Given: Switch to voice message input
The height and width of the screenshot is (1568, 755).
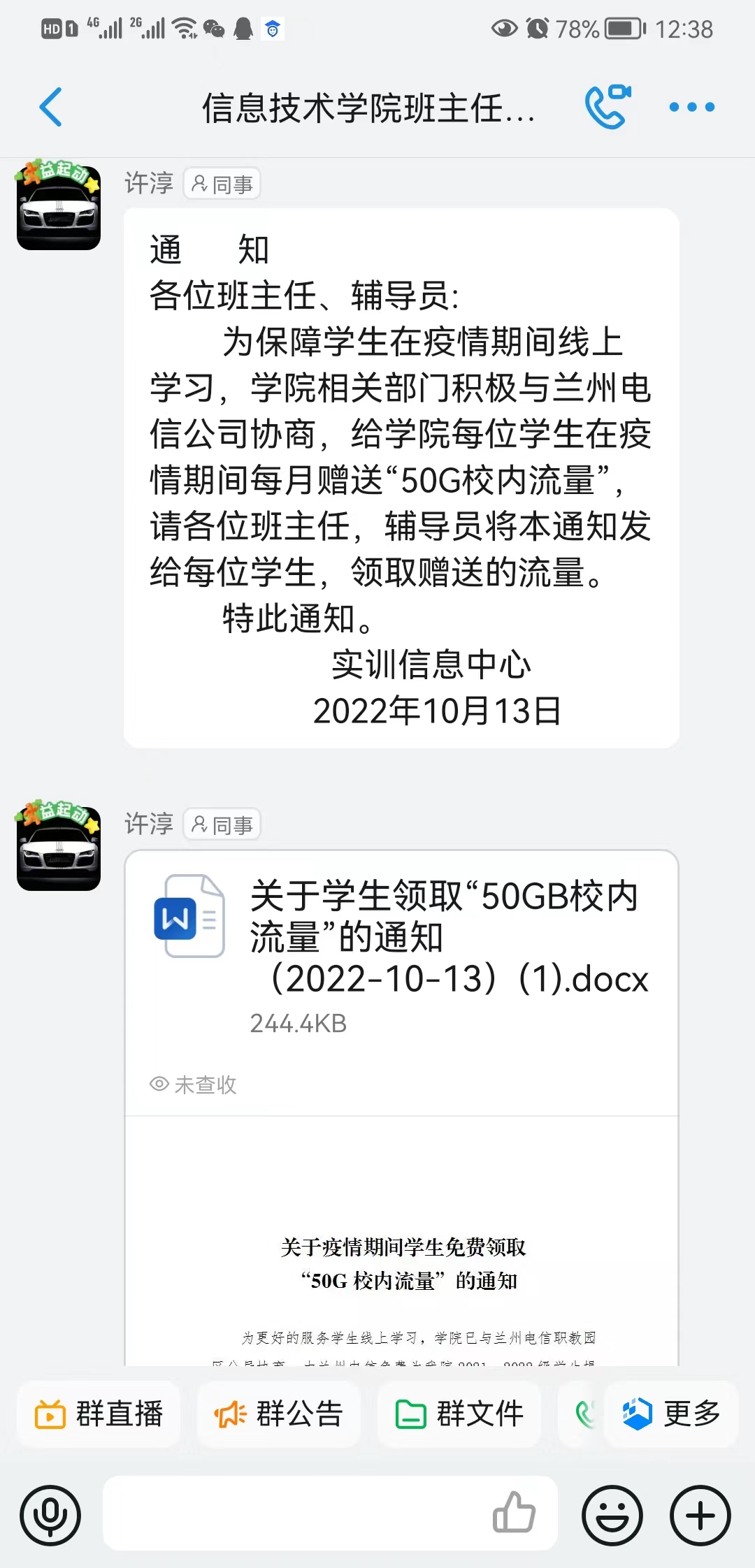Looking at the screenshot, I should click(50, 1516).
